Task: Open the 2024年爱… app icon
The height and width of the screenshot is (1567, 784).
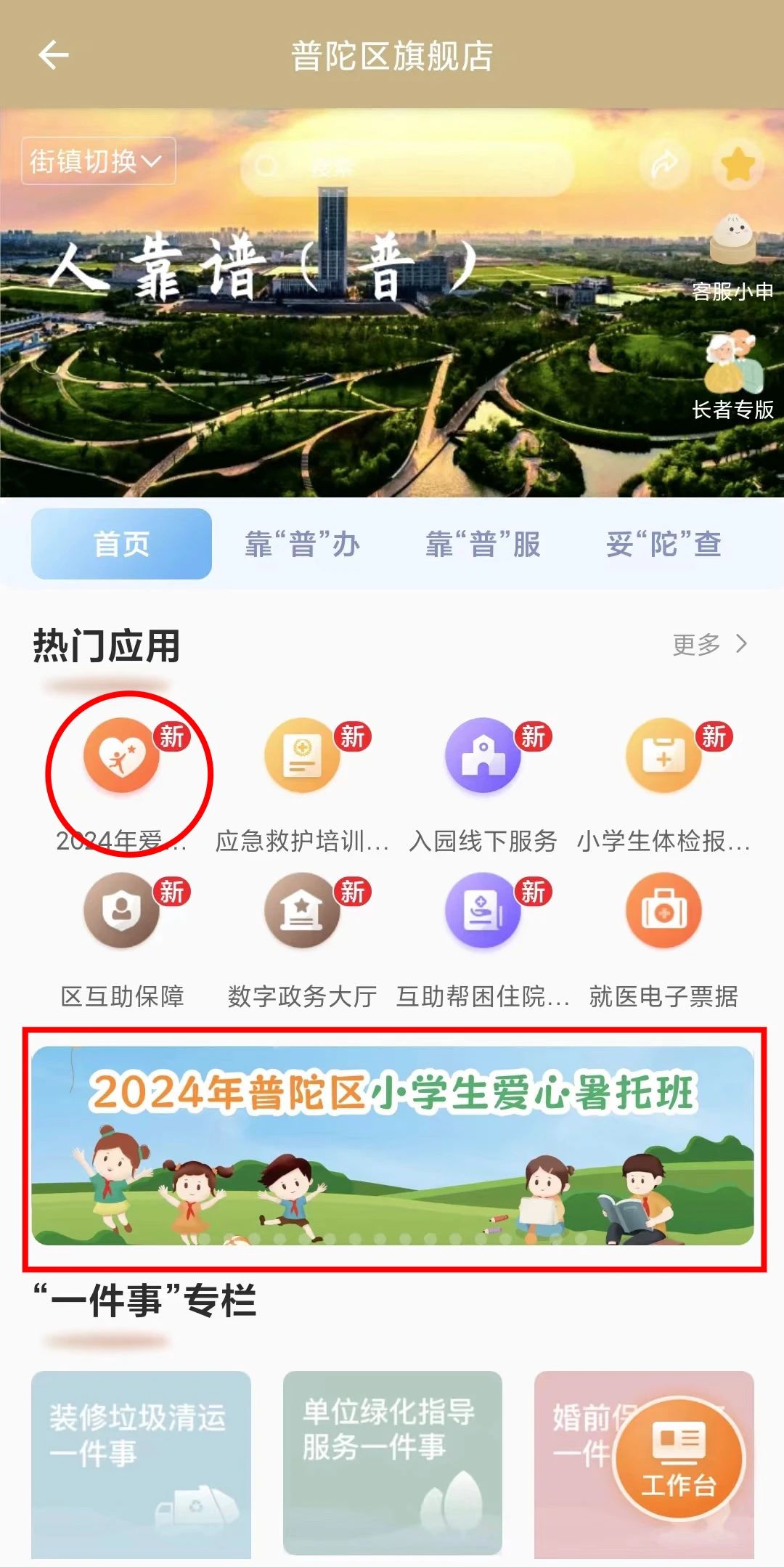Action: pos(121,757)
